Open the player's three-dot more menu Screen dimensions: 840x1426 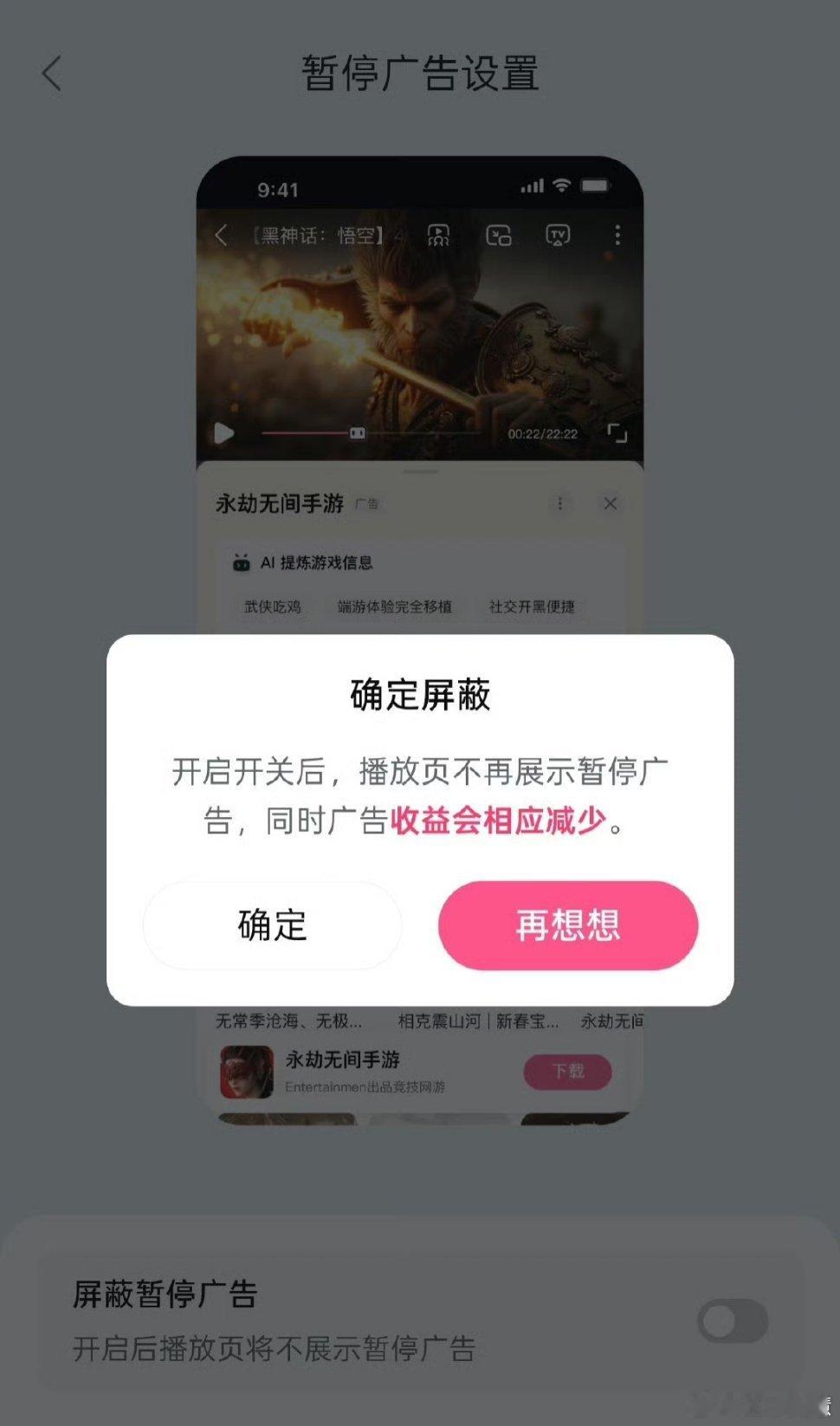pyautogui.click(x=617, y=236)
